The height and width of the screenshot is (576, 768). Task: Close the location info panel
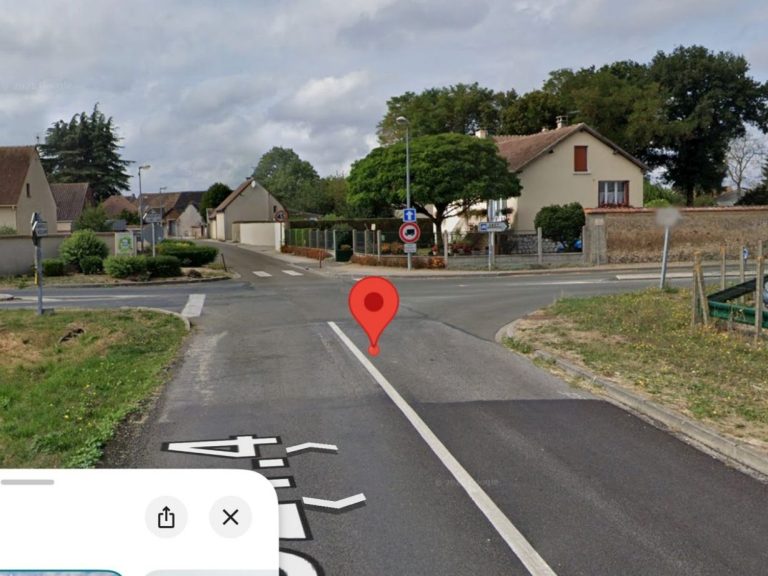point(230,517)
